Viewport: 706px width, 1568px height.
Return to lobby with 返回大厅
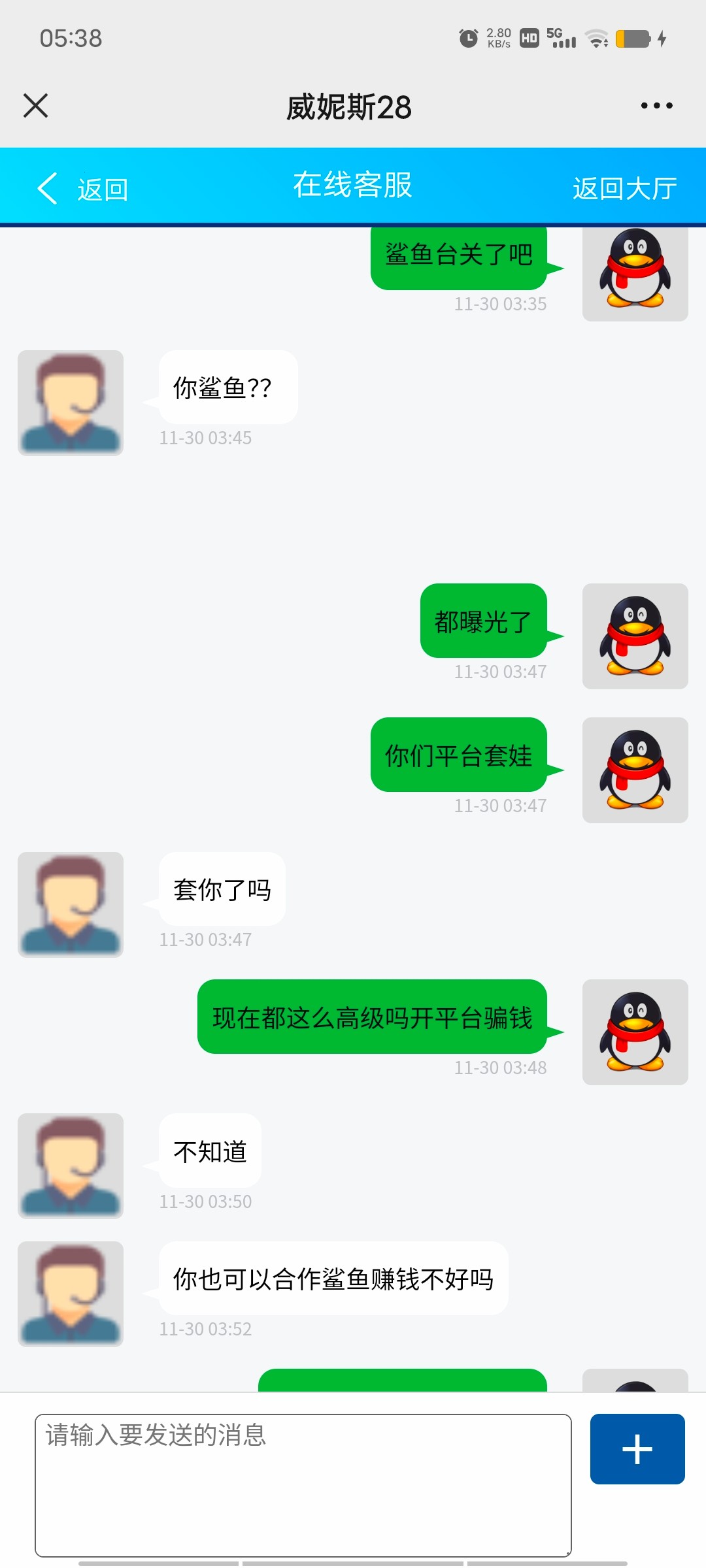pyautogui.click(x=624, y=189)
